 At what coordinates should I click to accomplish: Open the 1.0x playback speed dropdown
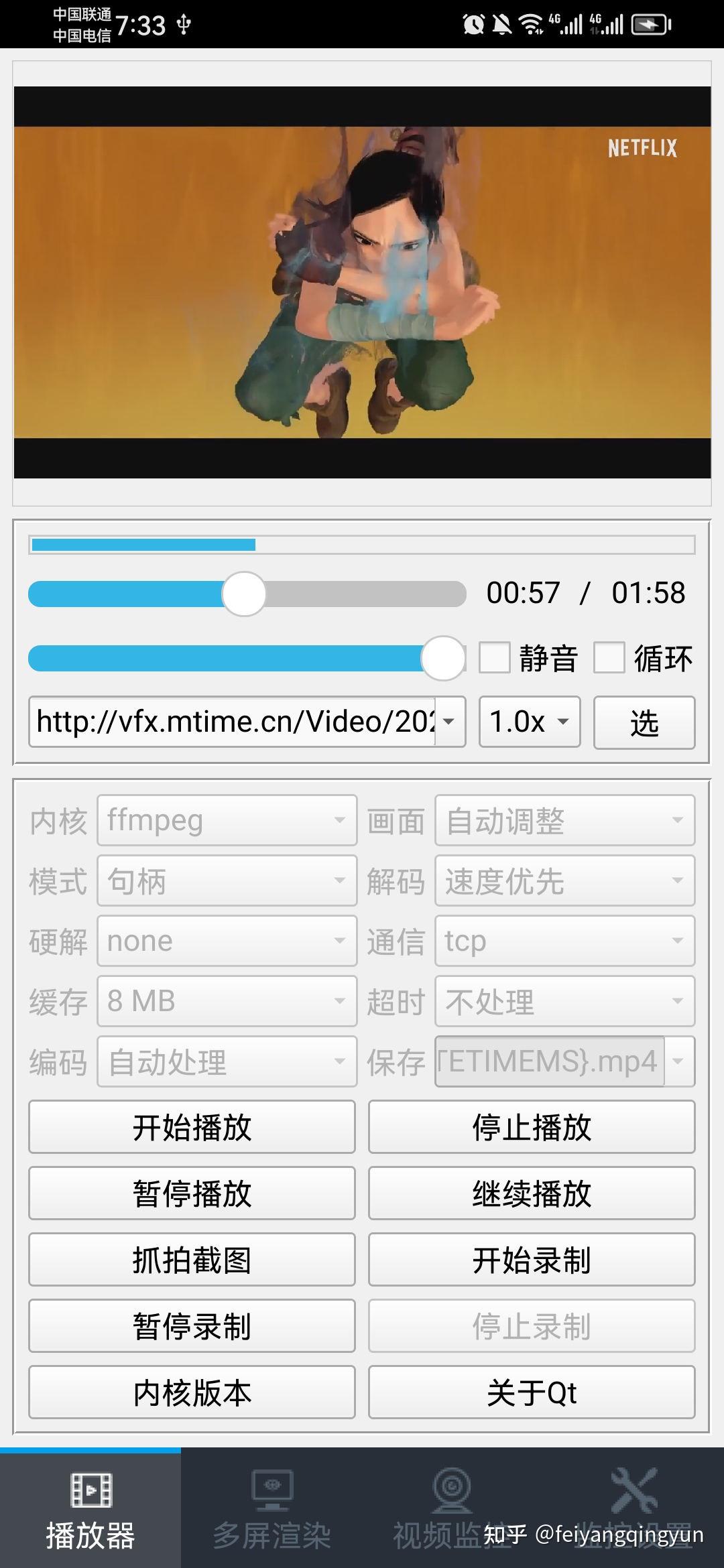point(528,722)
